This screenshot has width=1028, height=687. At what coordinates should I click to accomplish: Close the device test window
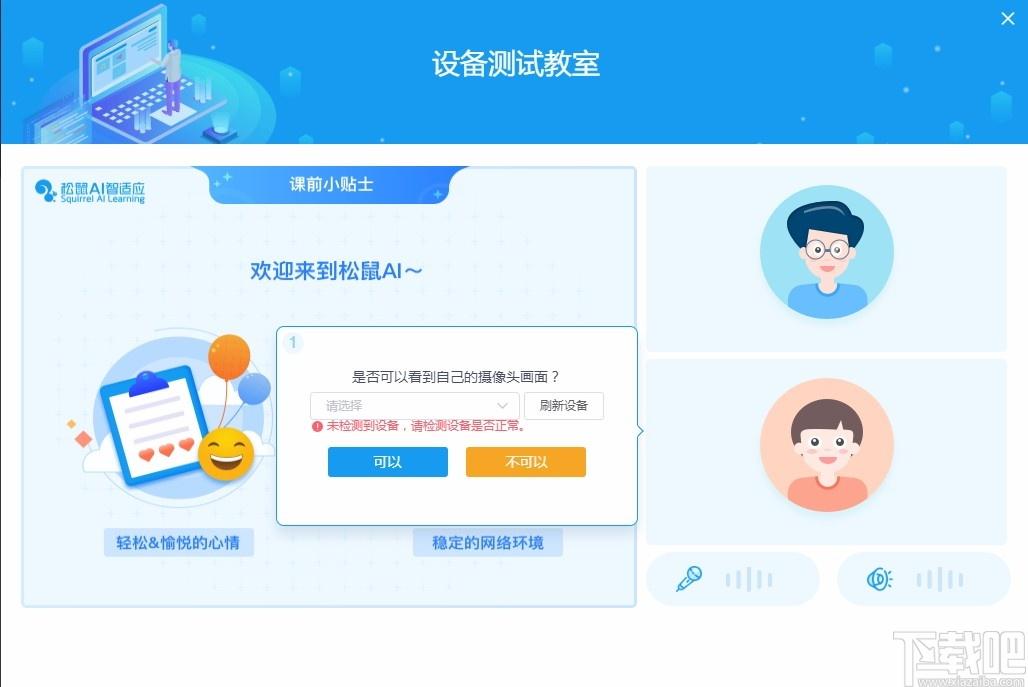[x=1007, y=19]
